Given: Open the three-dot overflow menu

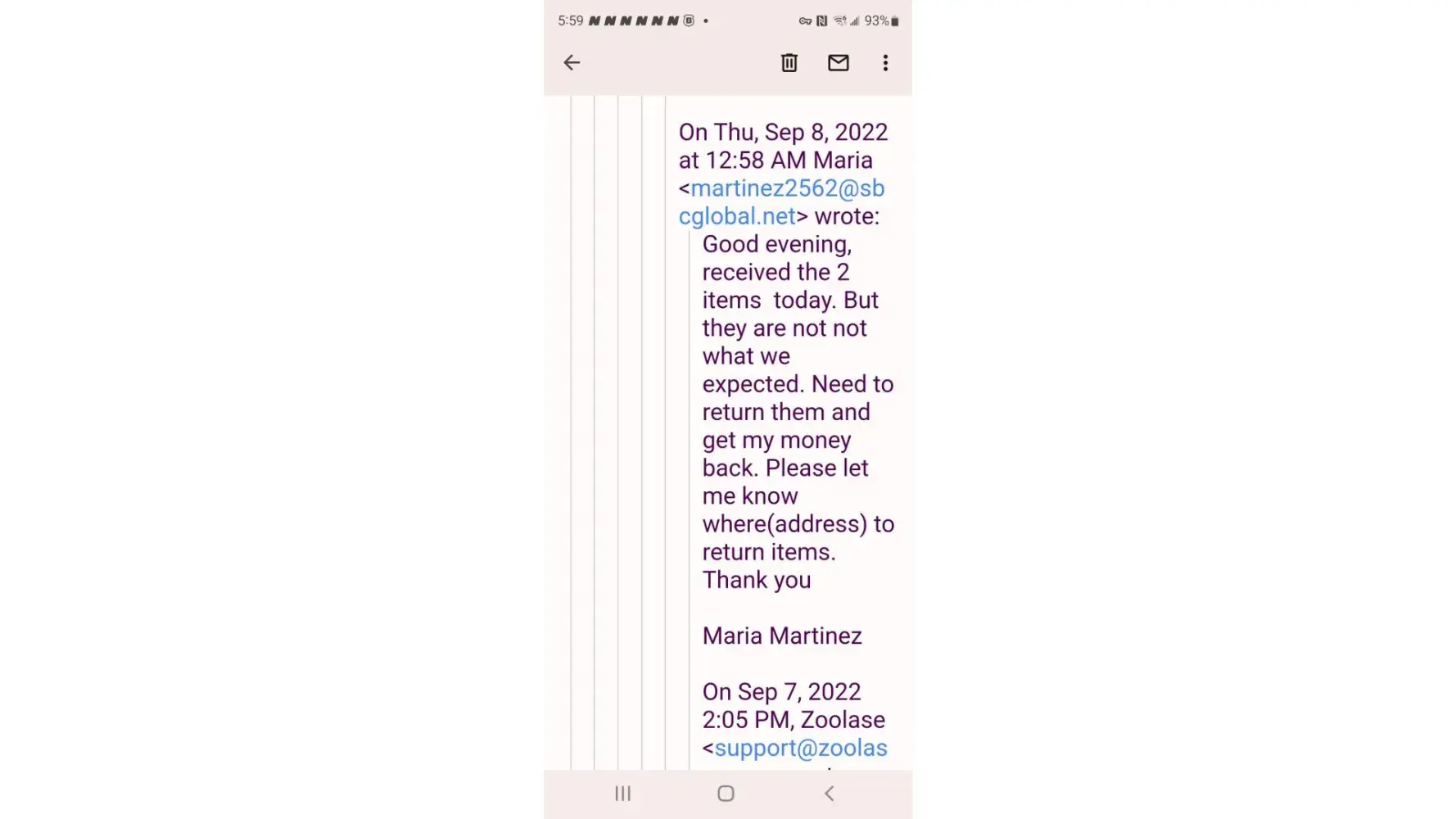Looking at the screenshot, I should [884, 62].
